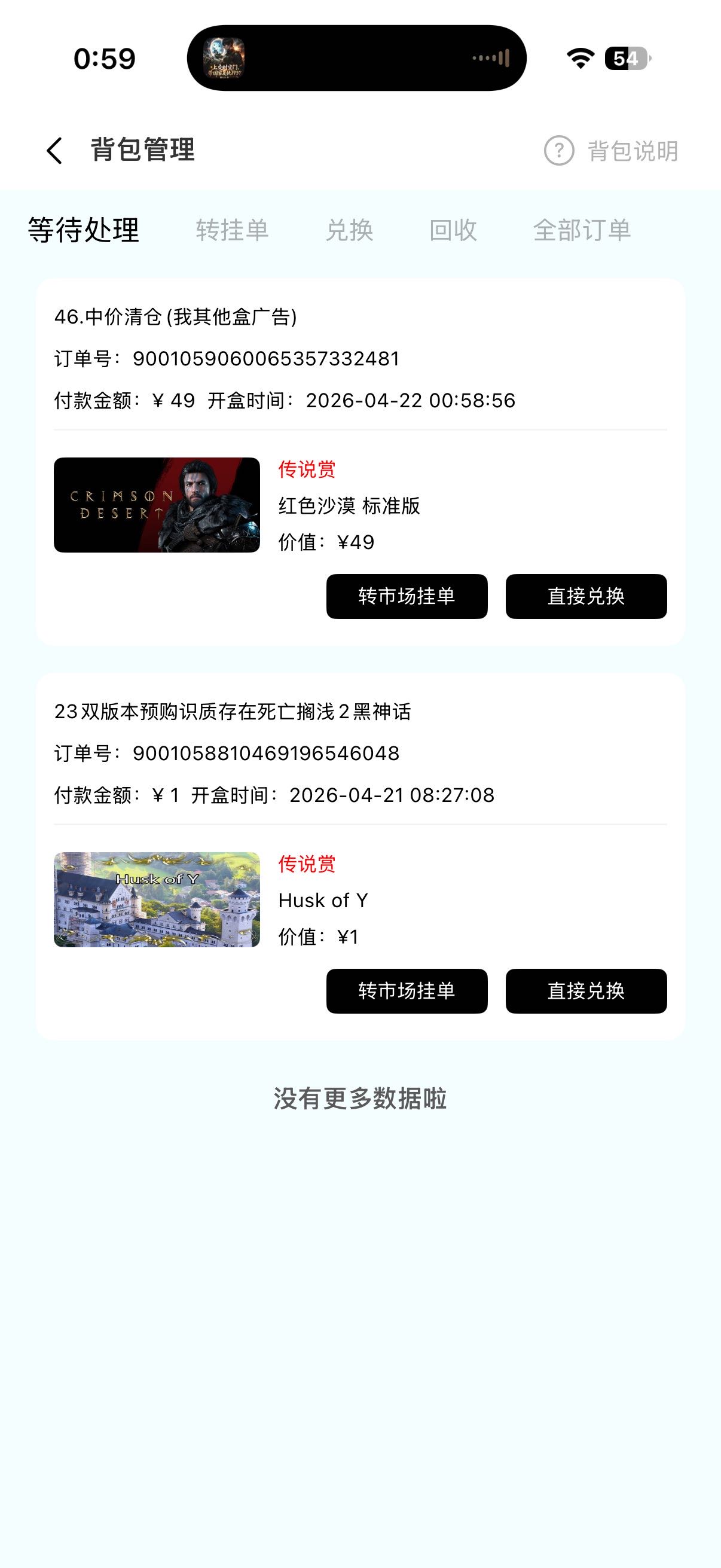Go back from 背包管理 page

click(x=55, y=150)
